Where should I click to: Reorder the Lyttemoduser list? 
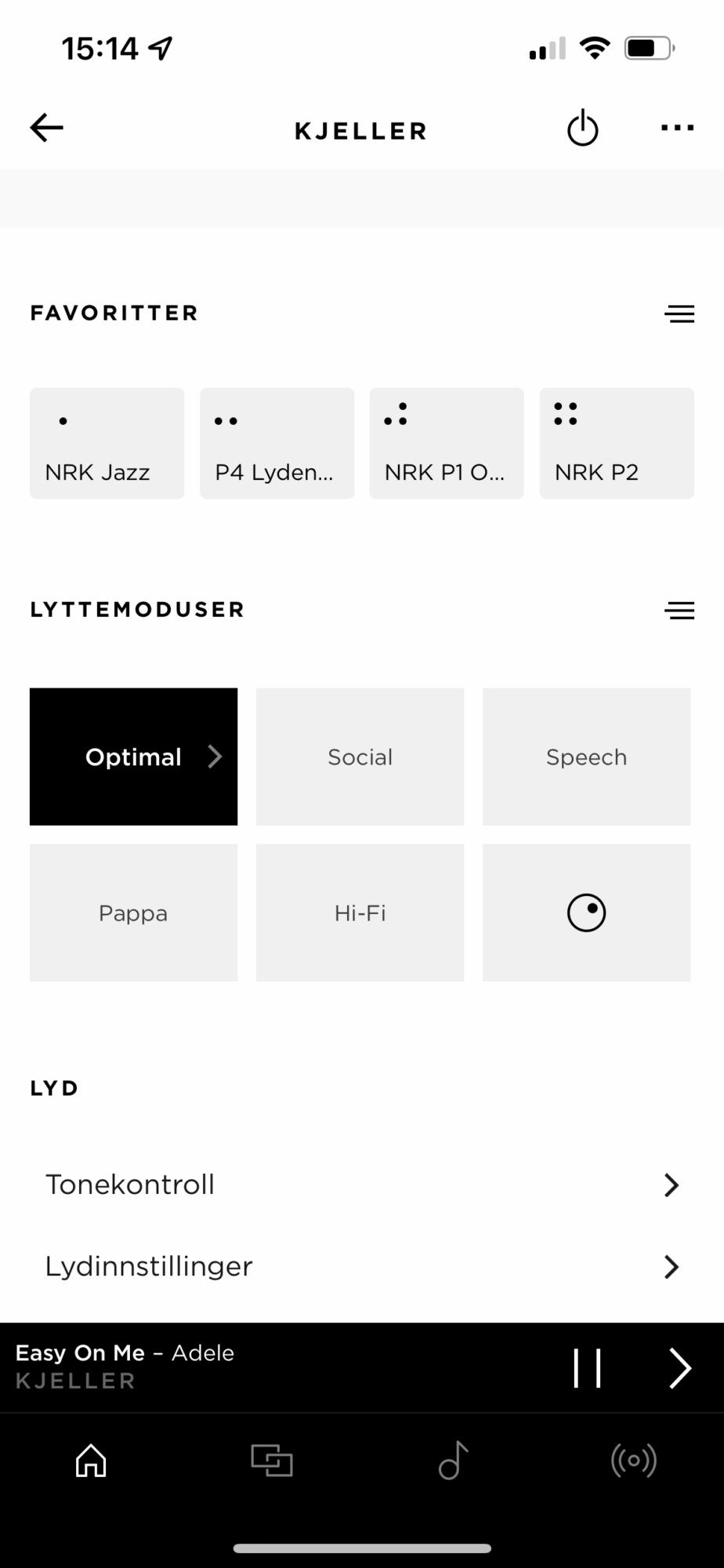[x=679, y=611]
